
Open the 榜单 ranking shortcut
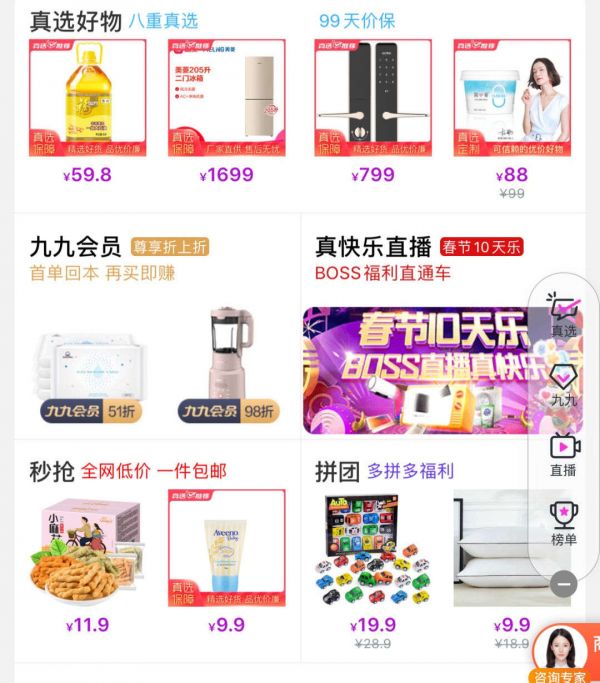click(564, 524)
